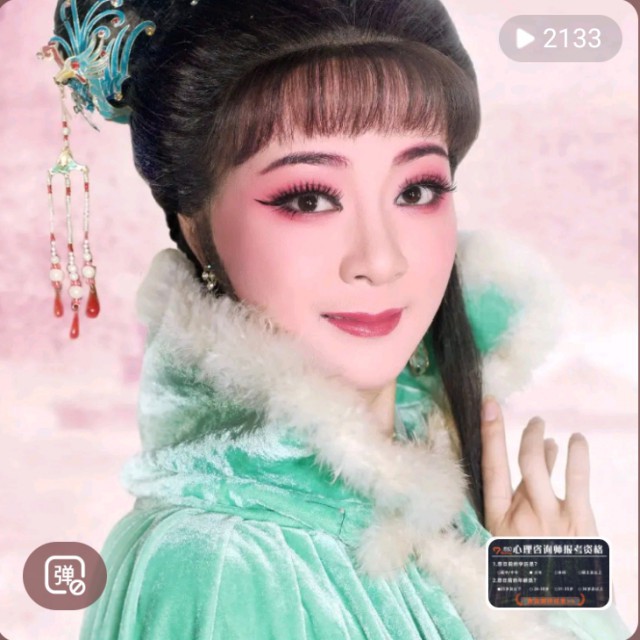Toggle the danmaku comments button
Viewport: 640px width, 640px height.
(x=65, y=576)
